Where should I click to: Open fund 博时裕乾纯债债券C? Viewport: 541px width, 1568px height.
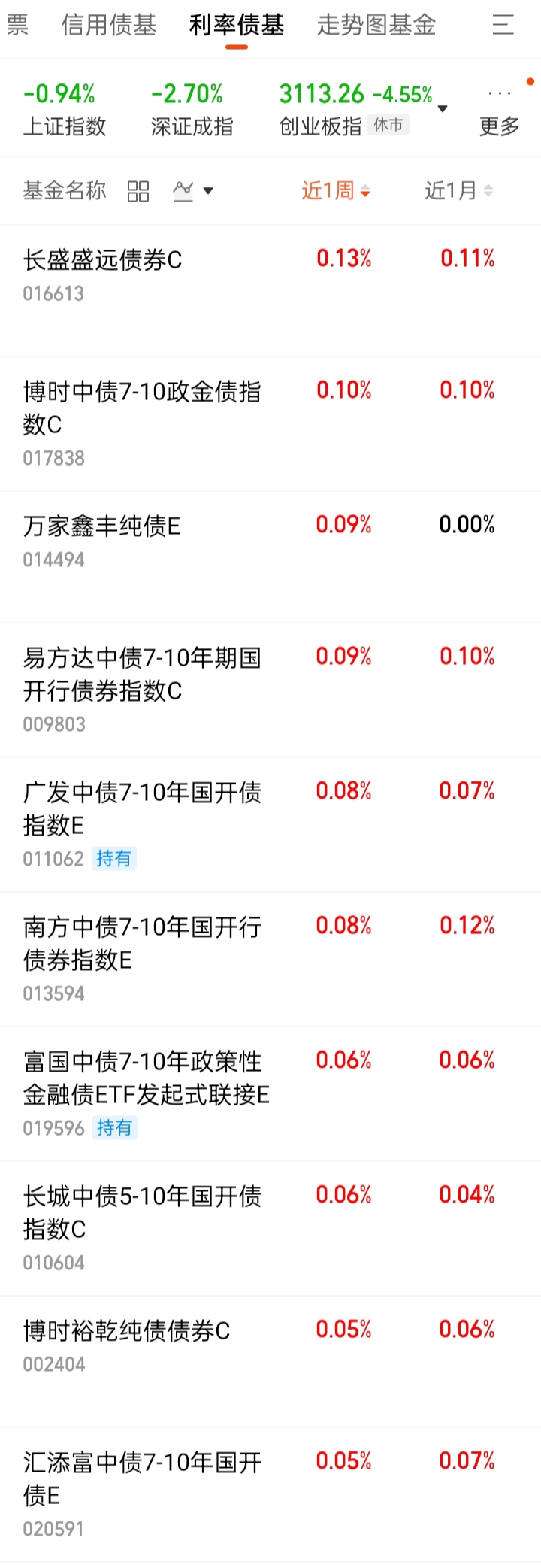tap(270, 1362)
